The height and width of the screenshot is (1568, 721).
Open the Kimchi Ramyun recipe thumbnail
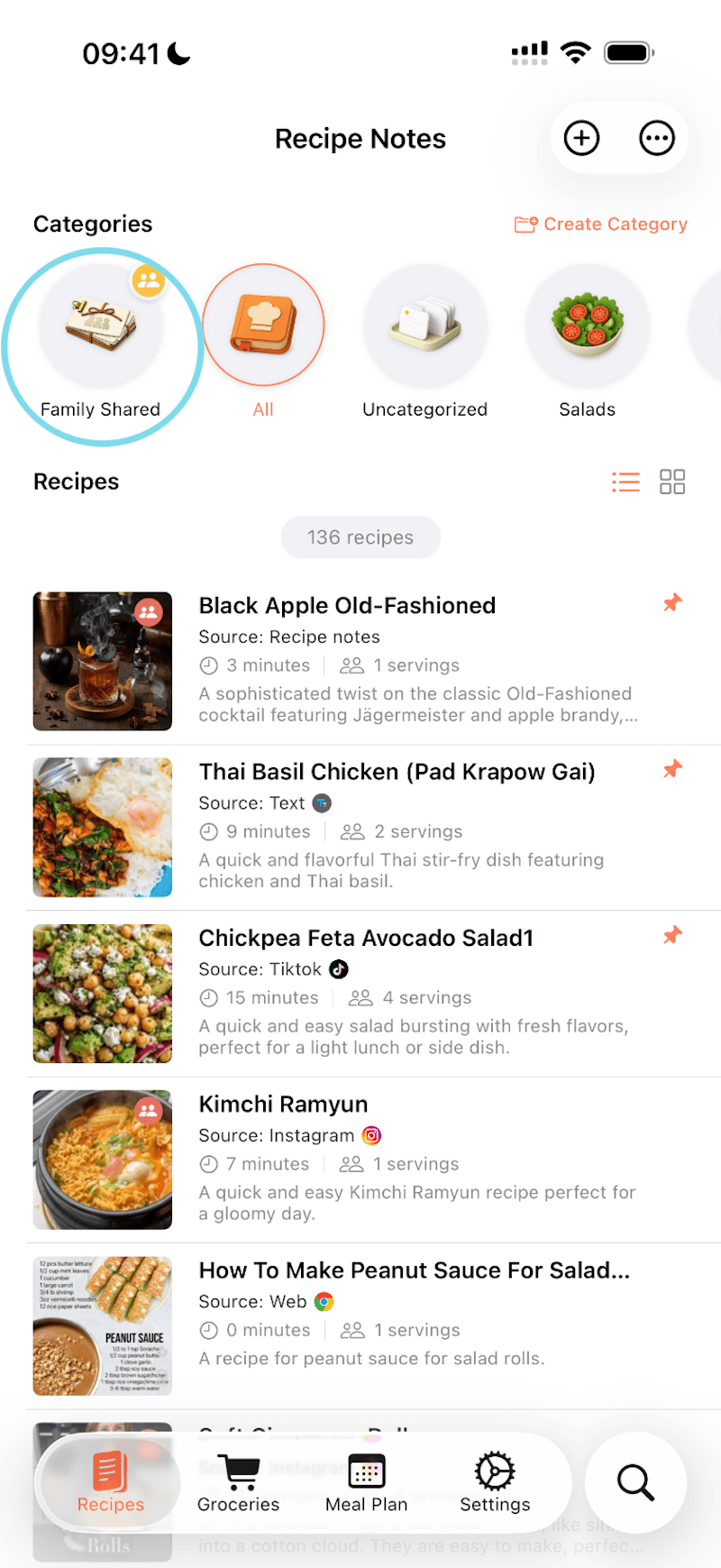102,1160
